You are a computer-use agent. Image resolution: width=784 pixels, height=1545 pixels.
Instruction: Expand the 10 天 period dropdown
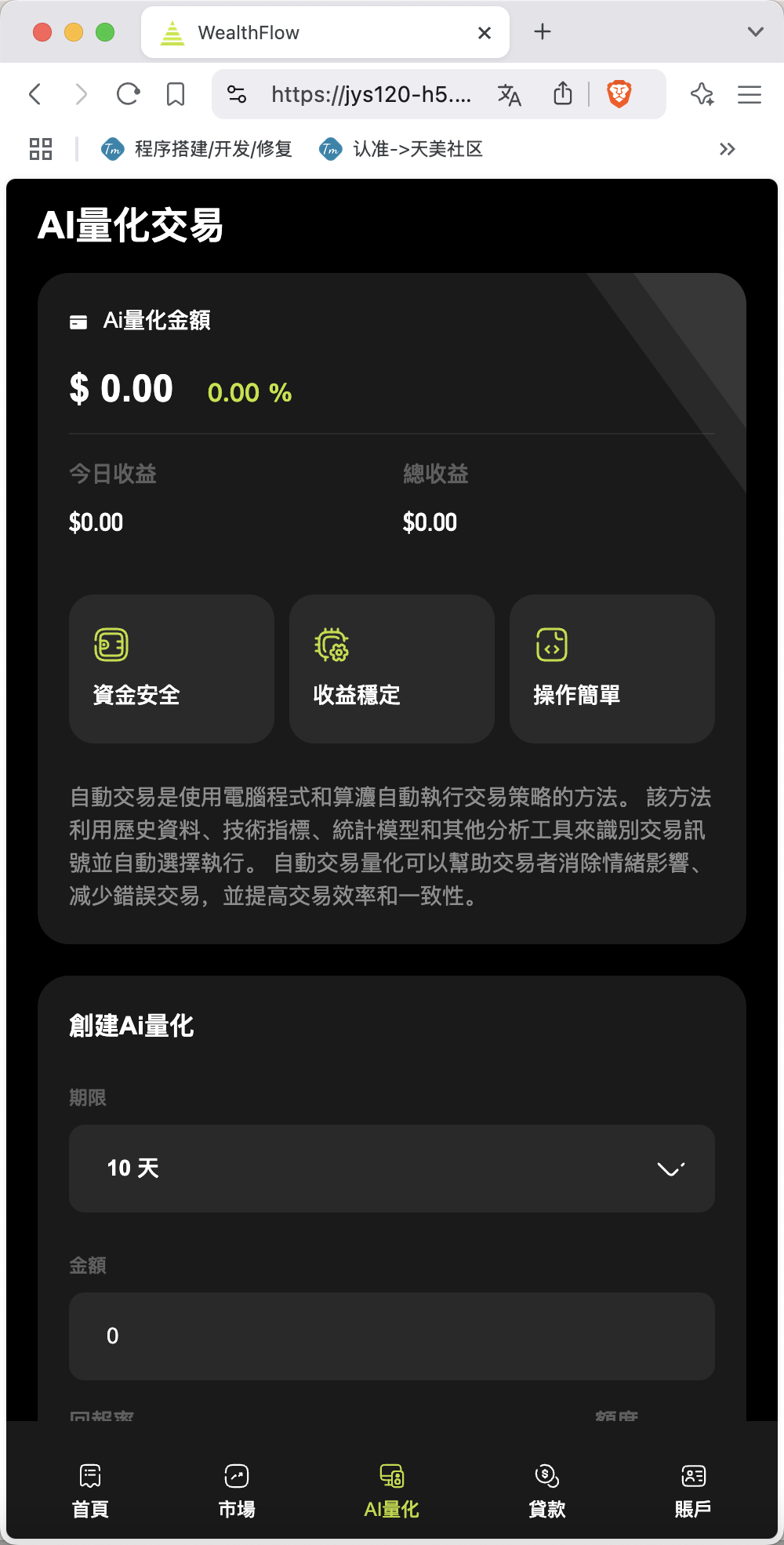[392, 1169]
